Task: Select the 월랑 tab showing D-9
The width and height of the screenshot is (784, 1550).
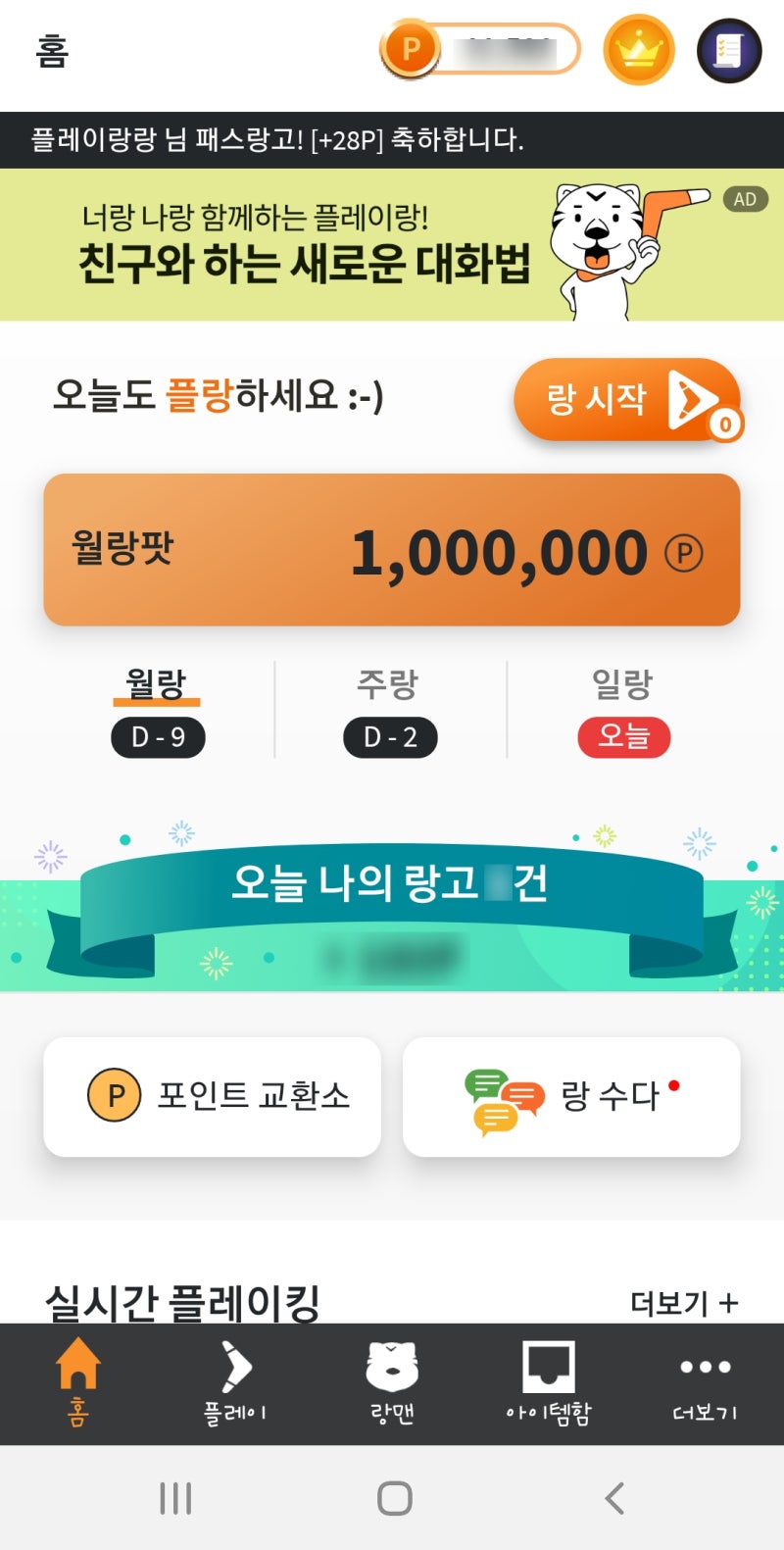Action: click(x=158, y=708)
